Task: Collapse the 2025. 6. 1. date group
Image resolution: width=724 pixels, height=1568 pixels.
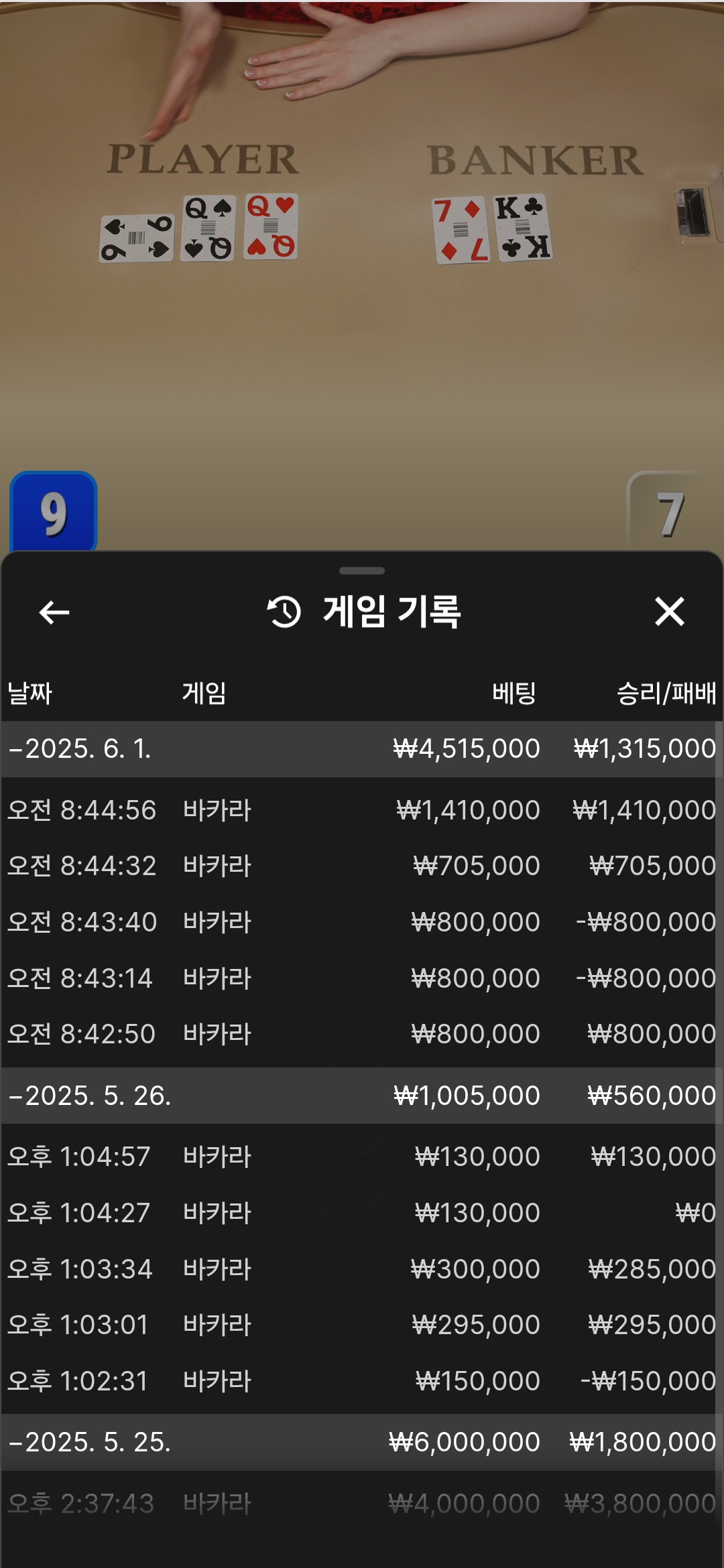Action: (x=362, y=748)
